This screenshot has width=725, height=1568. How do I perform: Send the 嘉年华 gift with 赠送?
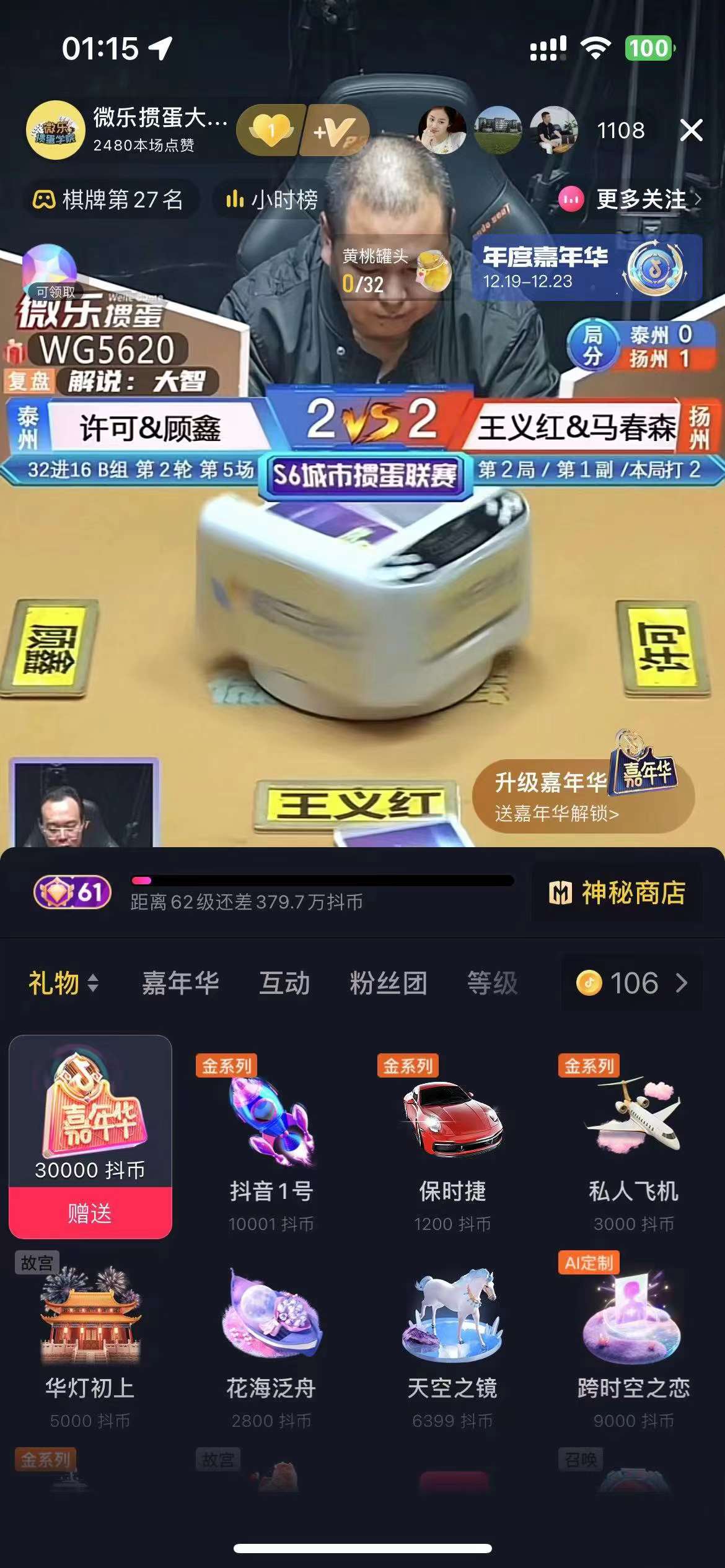click(x=90, y=1213)
